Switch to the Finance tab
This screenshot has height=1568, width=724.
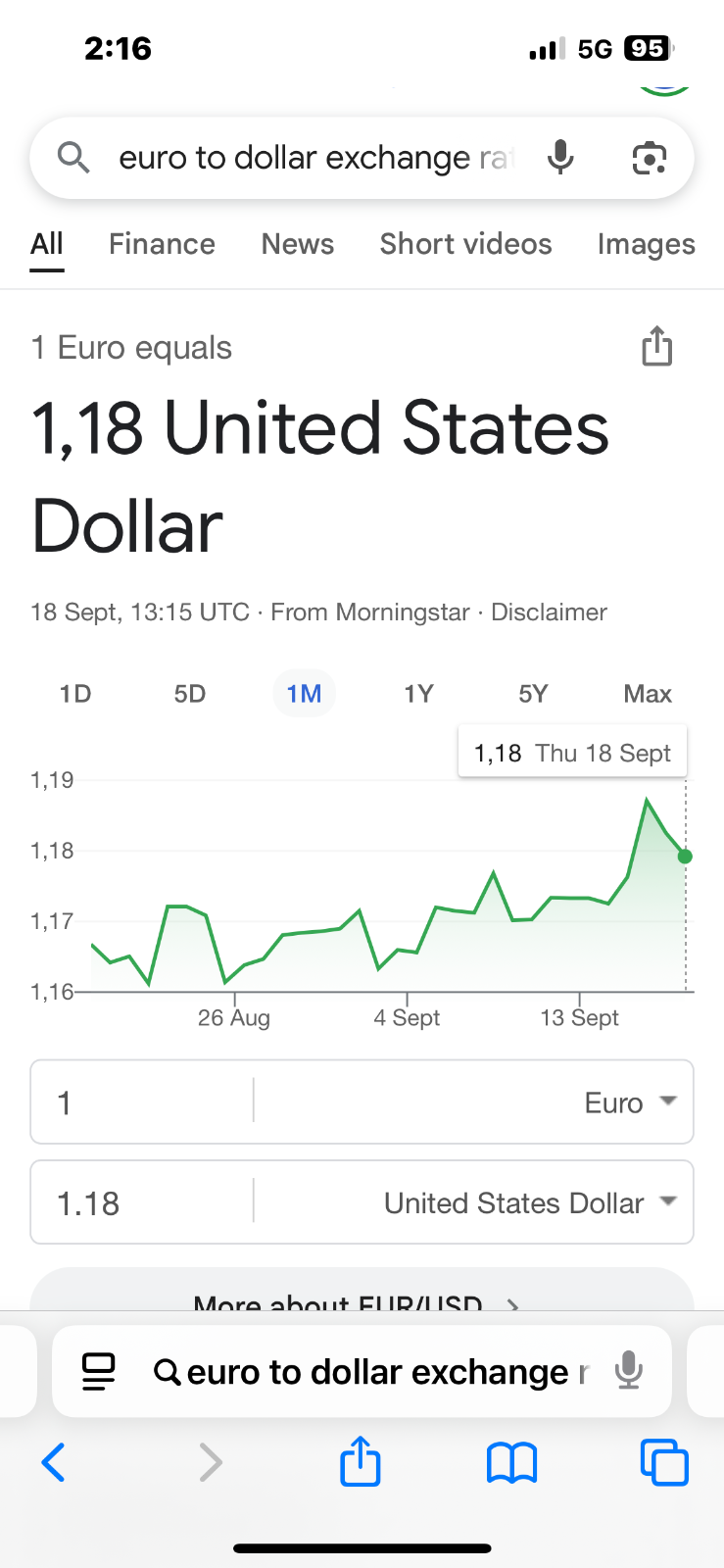162,244
